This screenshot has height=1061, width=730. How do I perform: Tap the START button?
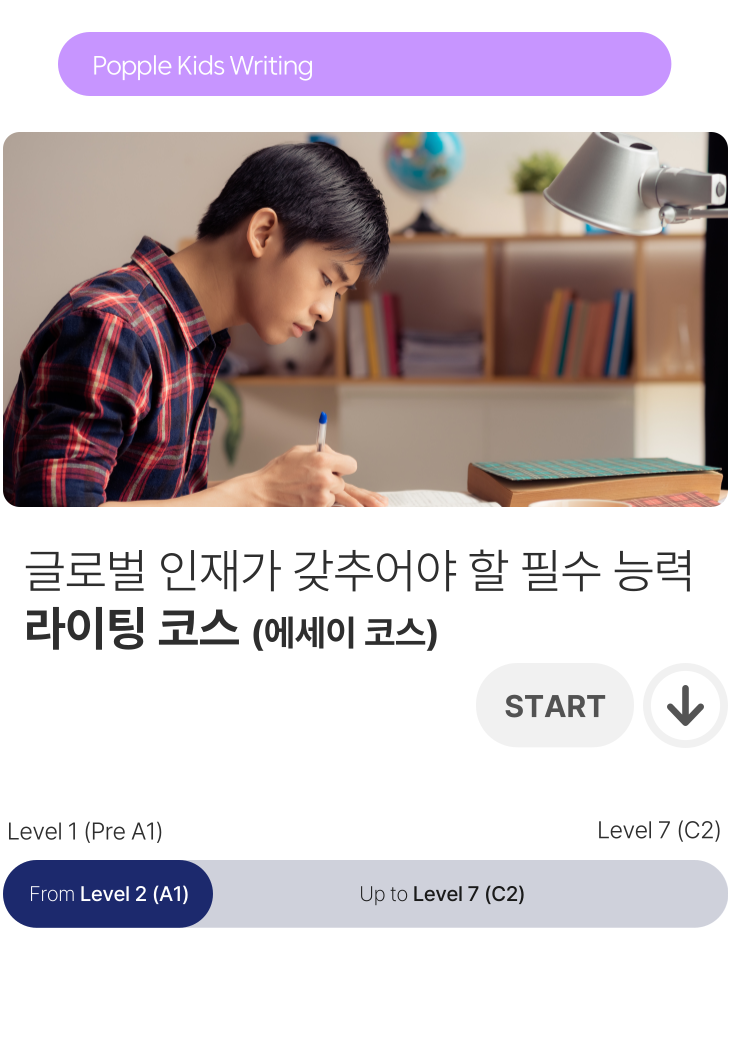(554, 706)
